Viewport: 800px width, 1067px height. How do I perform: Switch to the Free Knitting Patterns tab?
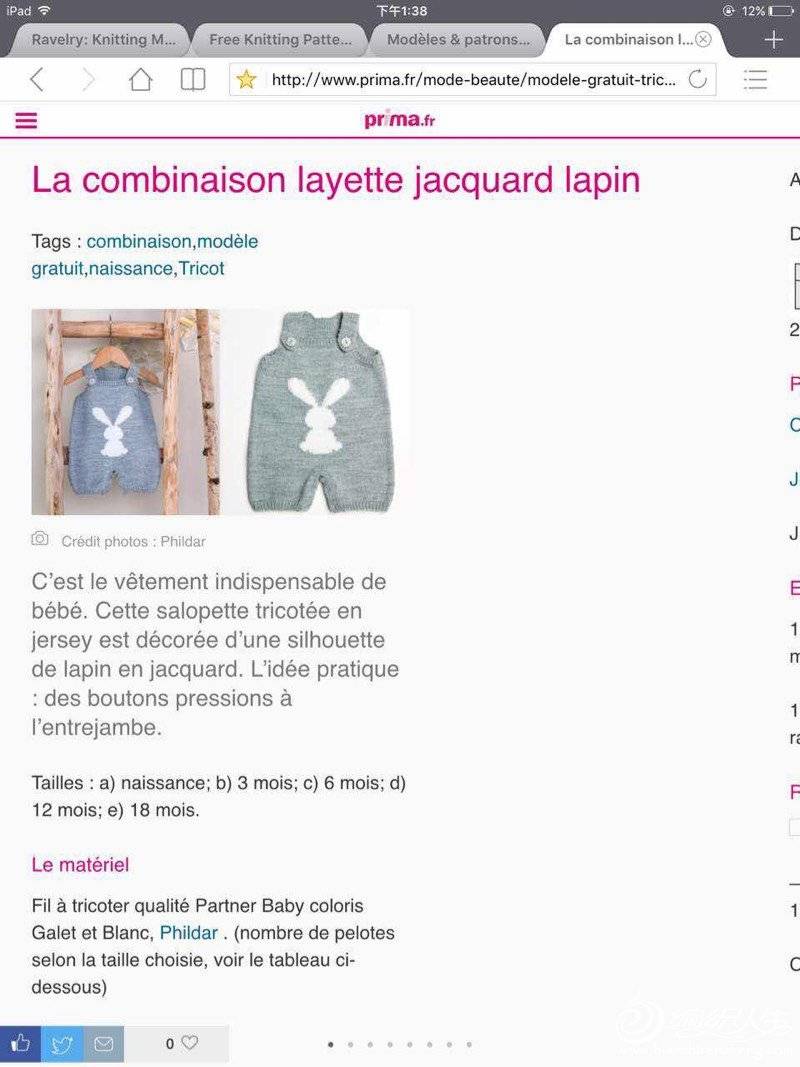pos(280,40)
